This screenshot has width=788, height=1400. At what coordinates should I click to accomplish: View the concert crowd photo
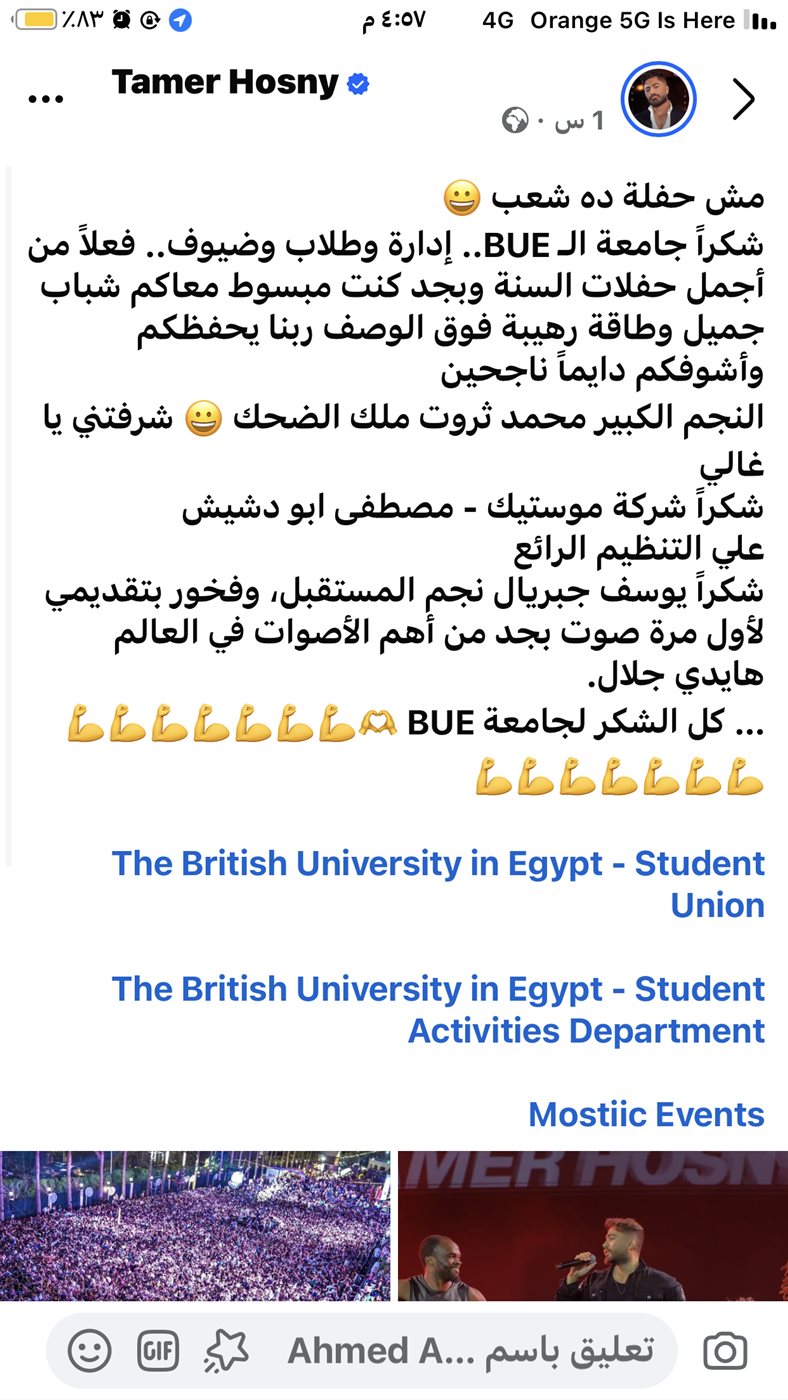pos(195,1225)
